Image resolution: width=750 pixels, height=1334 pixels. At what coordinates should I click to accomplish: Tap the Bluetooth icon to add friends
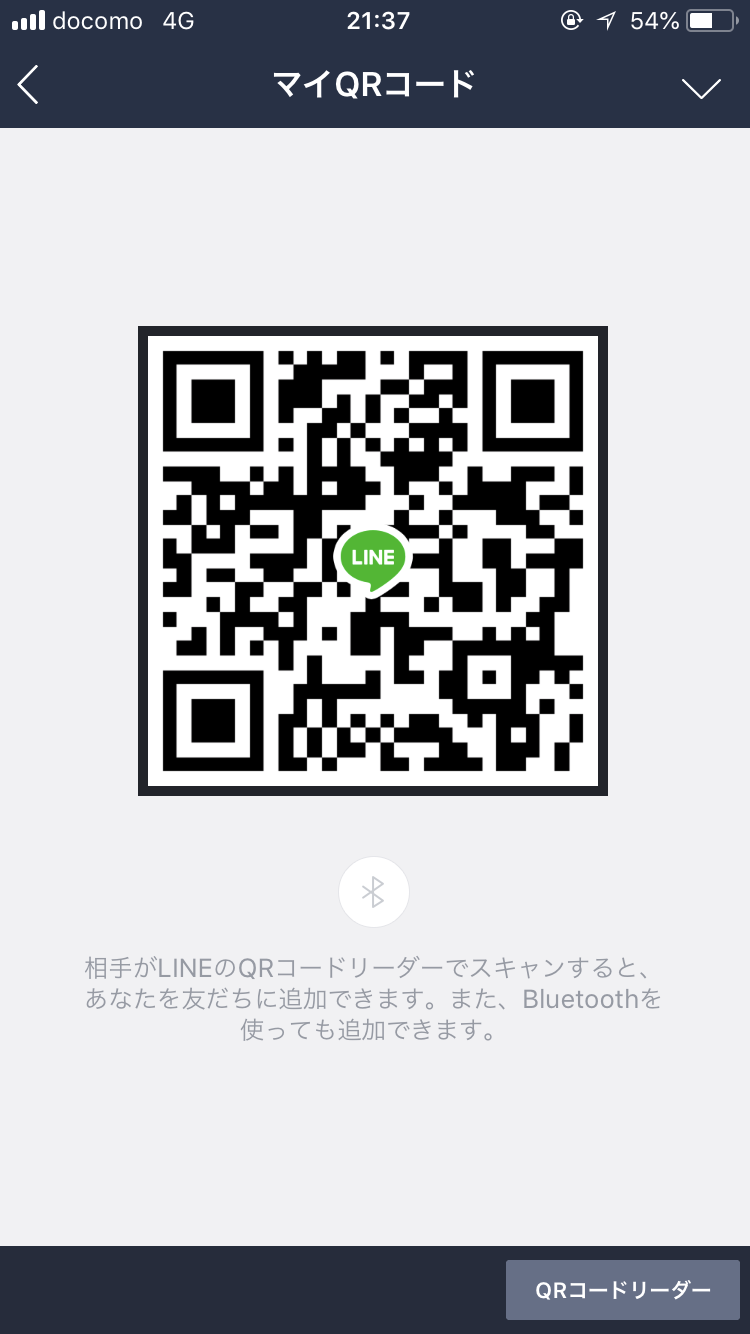coord(374,892)
